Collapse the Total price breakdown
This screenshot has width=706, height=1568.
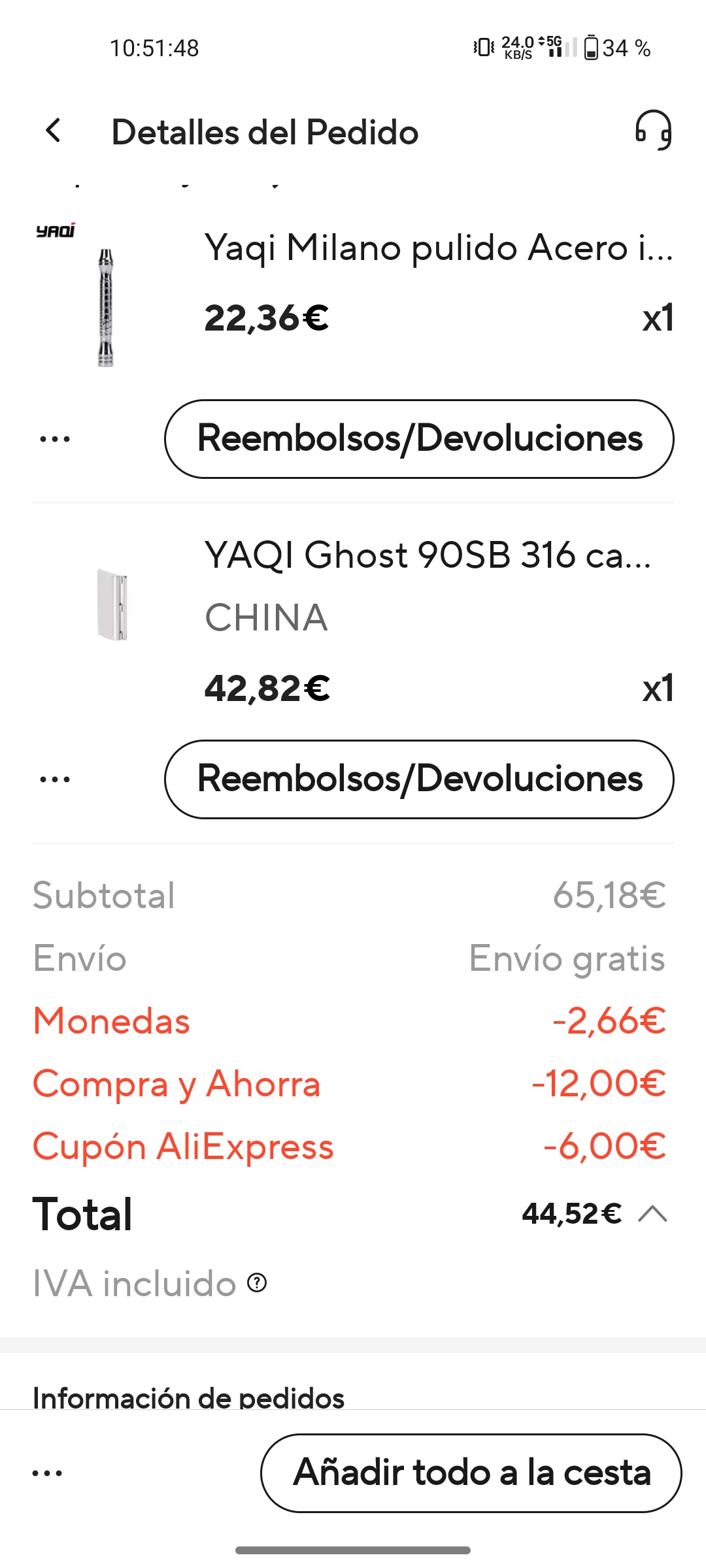point(652,1214)
